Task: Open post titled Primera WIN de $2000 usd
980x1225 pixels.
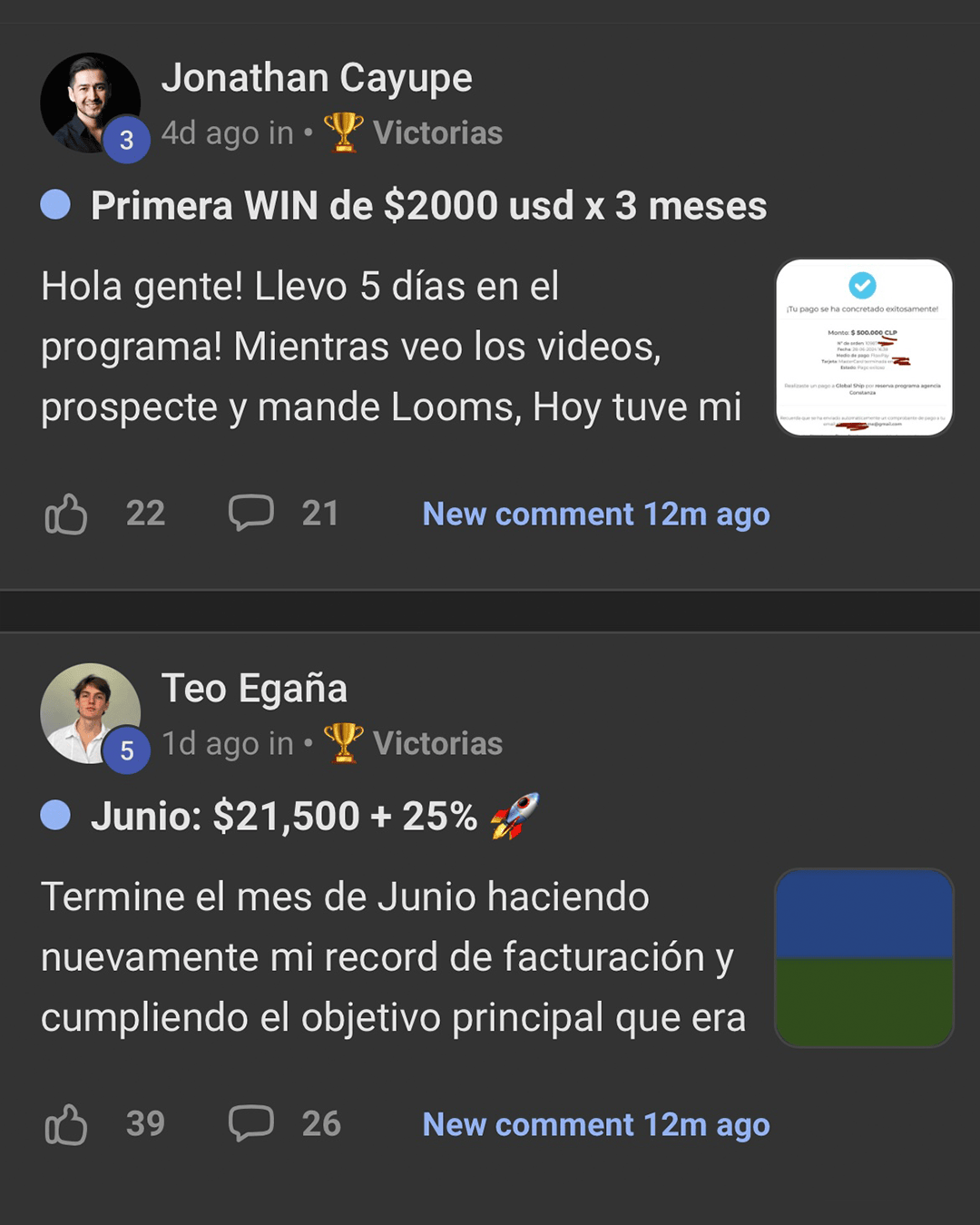Action: pos(428,206)
